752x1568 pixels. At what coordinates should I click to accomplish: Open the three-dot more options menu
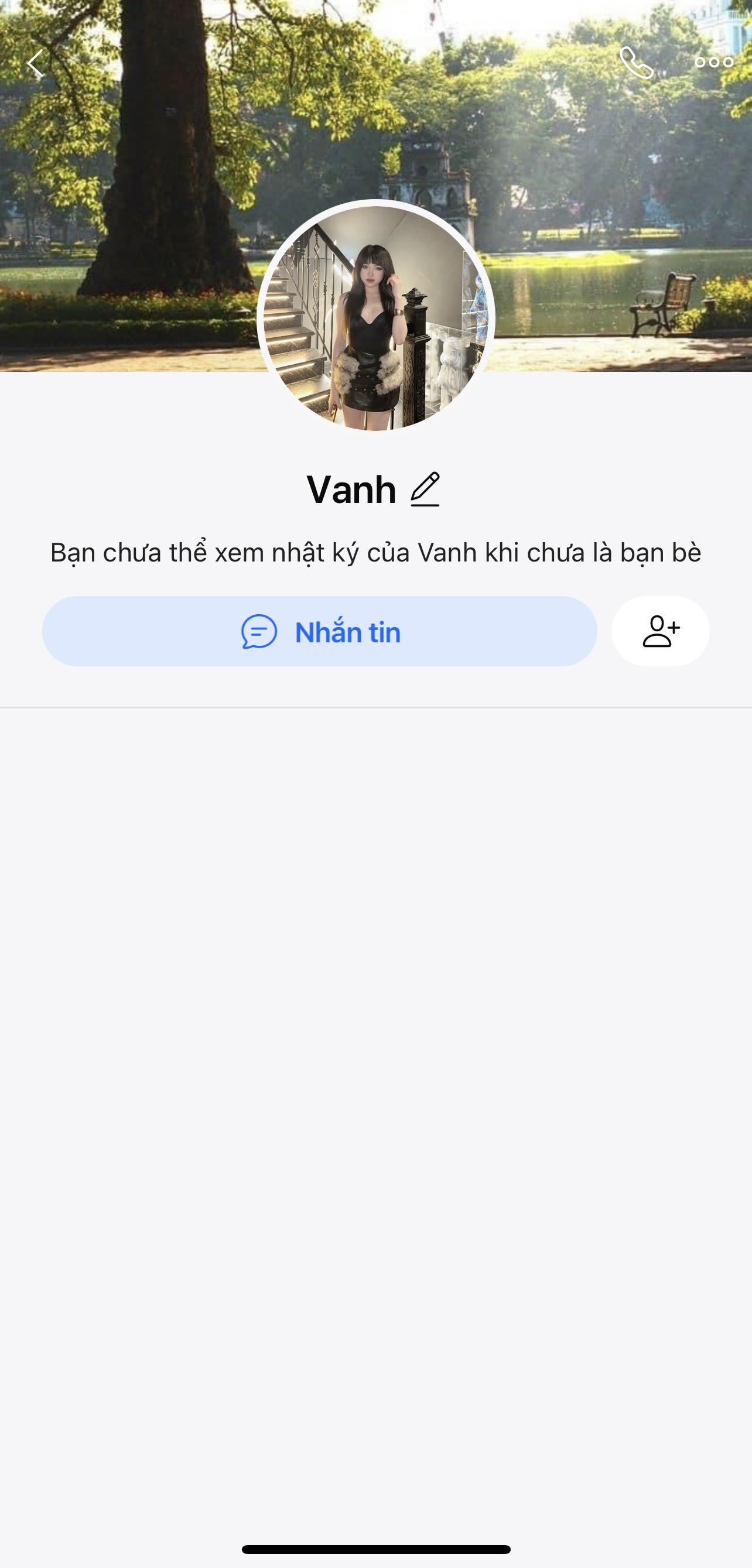click(x=714, y=62)
